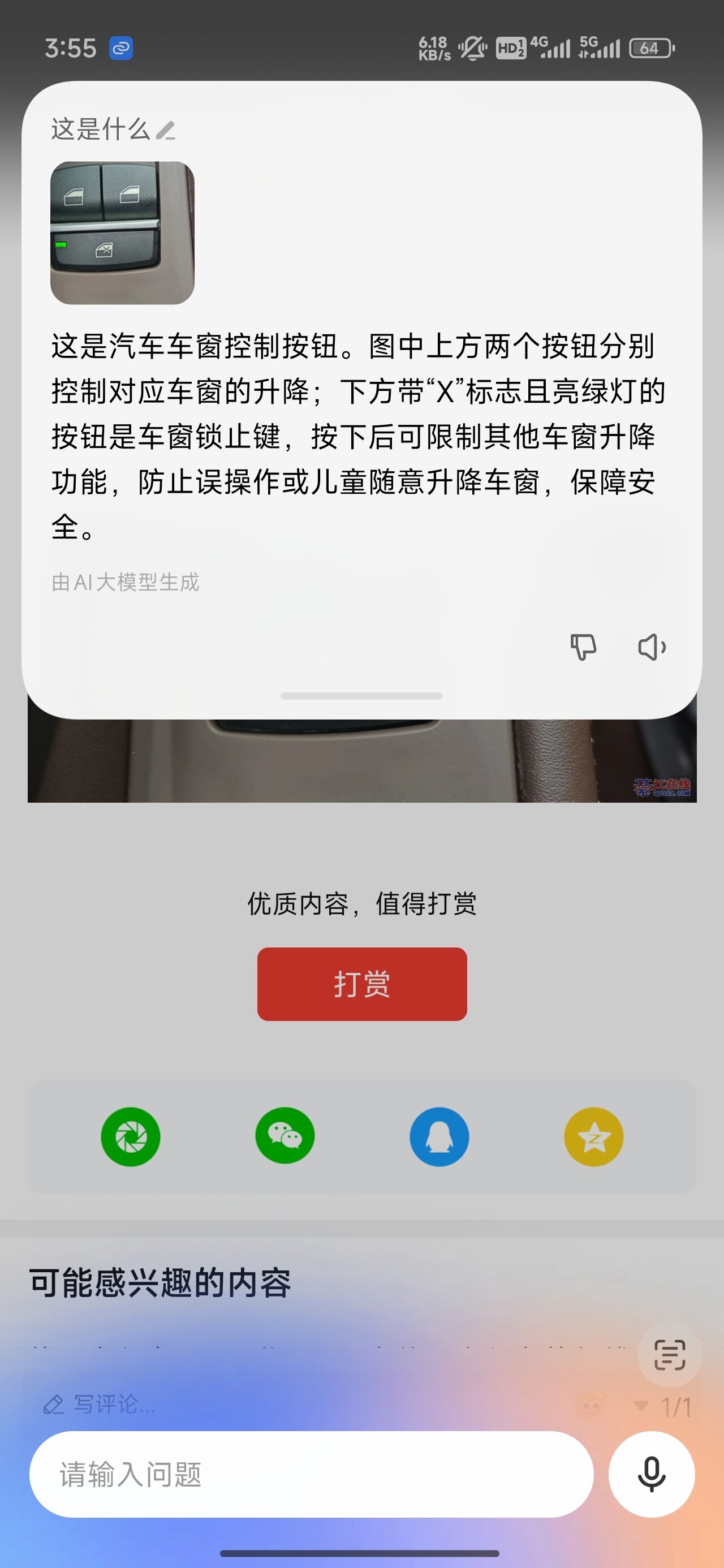Edit the question 这是什么 with the pencil icon
The width and height of the screenshot is (724, 1568).
tap(166, 130)
